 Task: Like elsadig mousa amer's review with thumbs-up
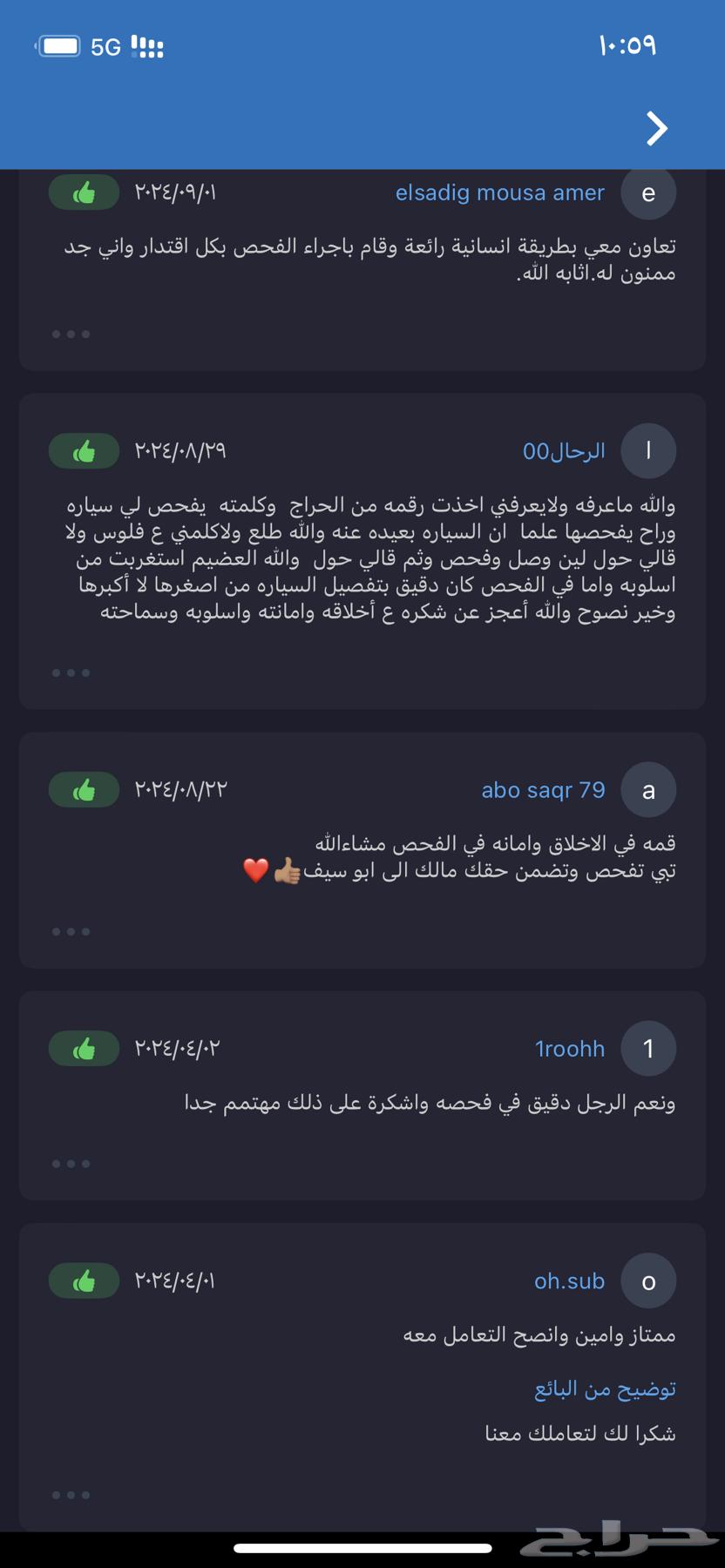click(84, 192)
